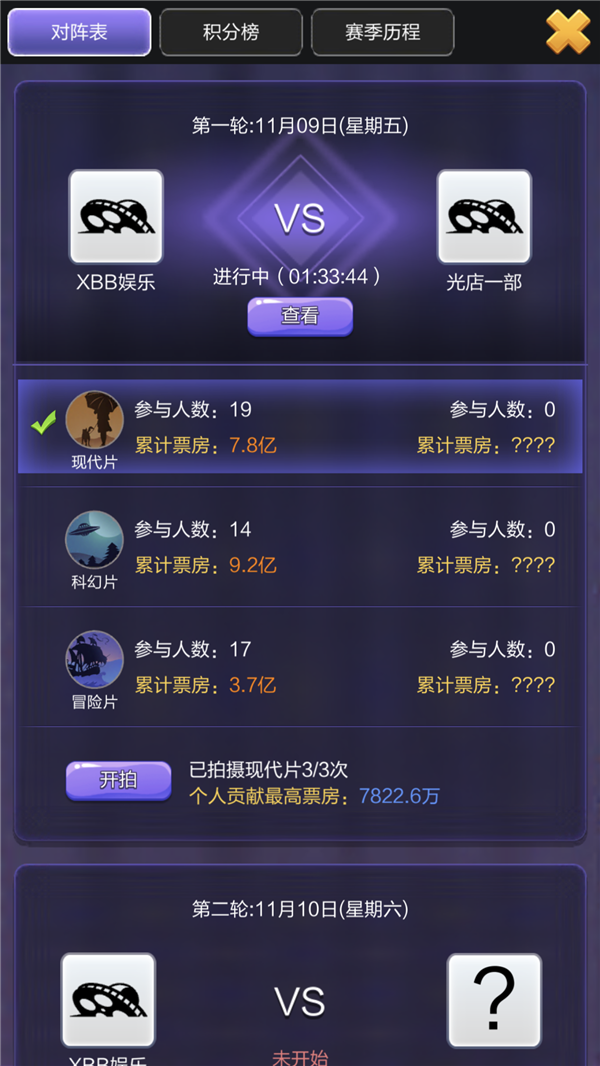Select the 现代片 genre row
The image size is (600, 1066).
(x=300, y=426)
